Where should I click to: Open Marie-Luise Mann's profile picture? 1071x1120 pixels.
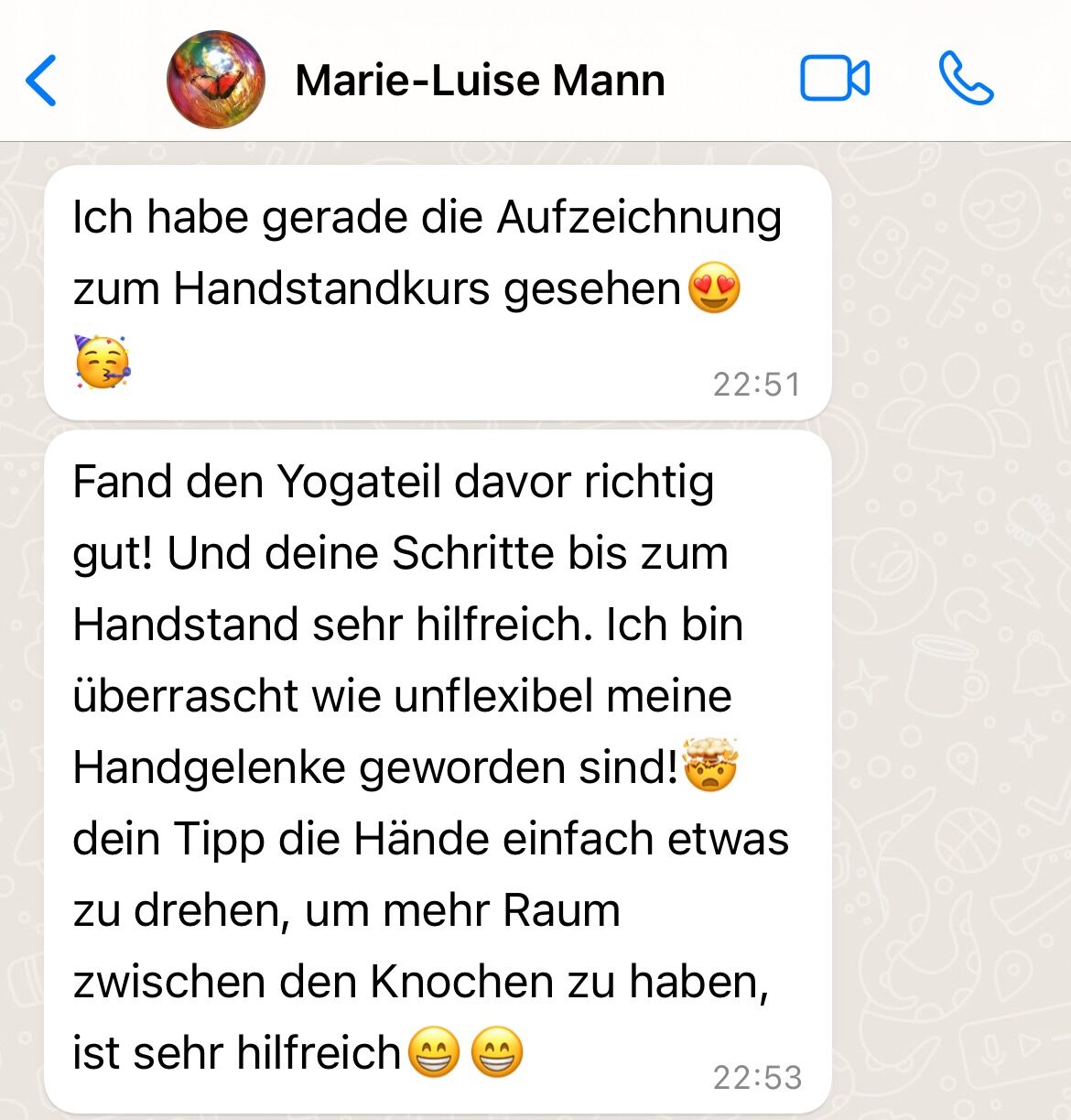[216, 80]
